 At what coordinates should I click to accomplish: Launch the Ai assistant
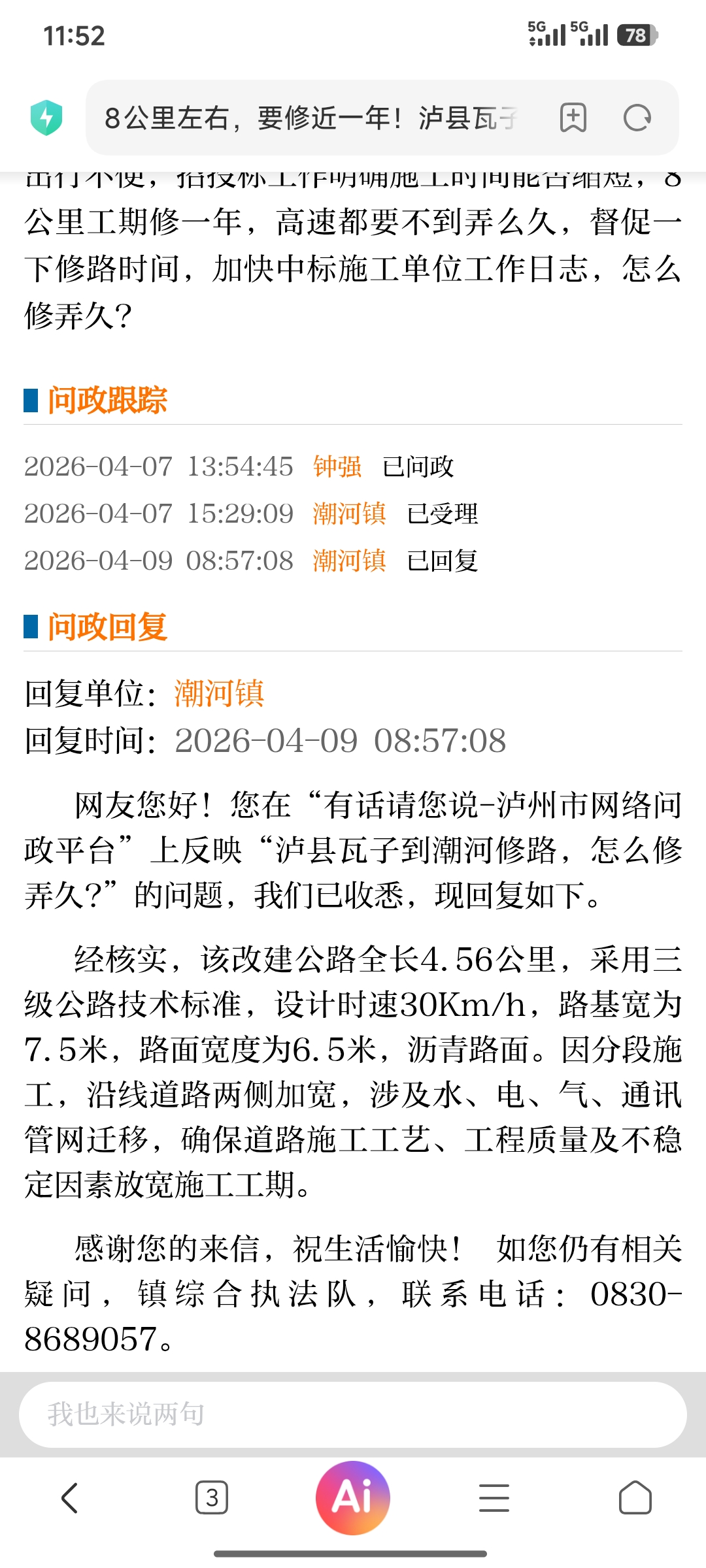tap(353, 1497)
